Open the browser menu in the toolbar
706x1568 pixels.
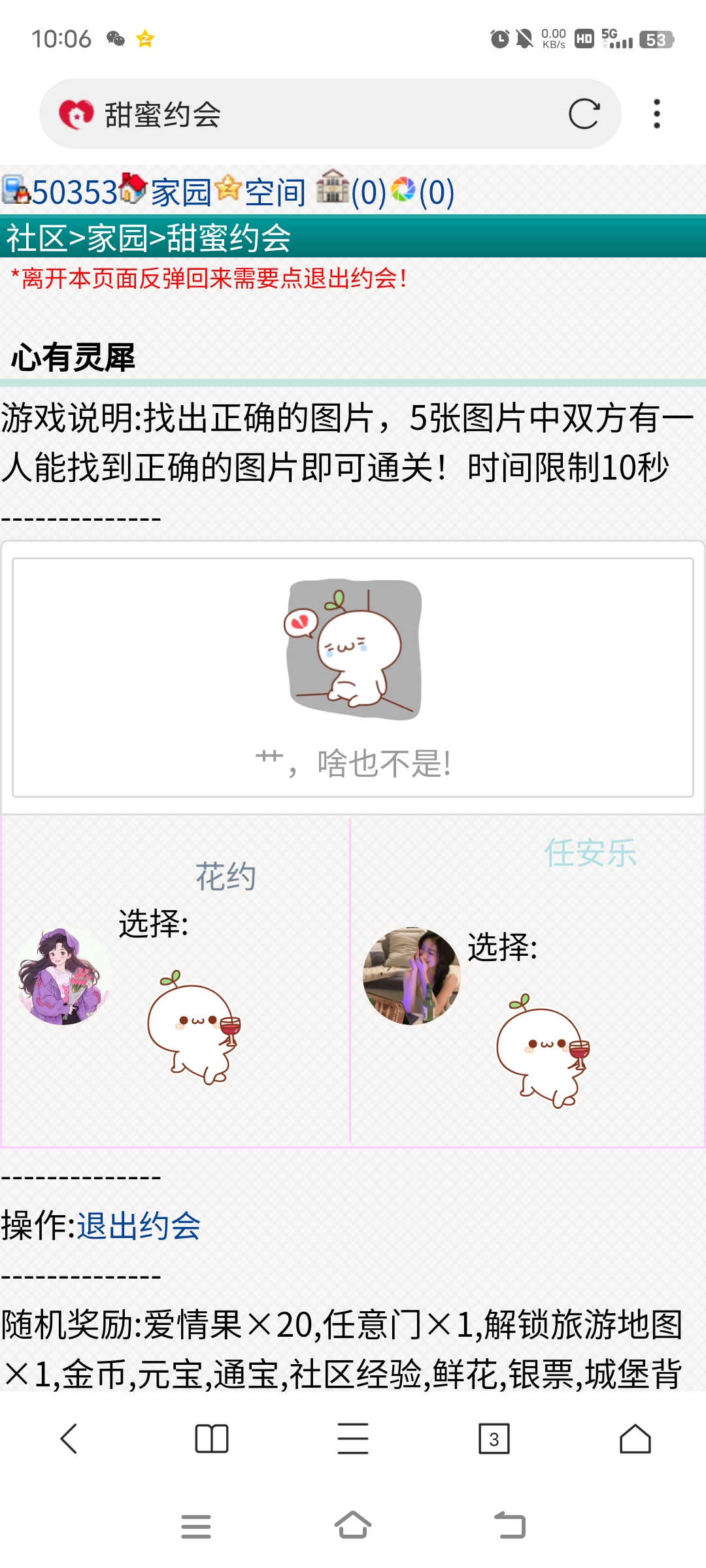point(353,1439)
